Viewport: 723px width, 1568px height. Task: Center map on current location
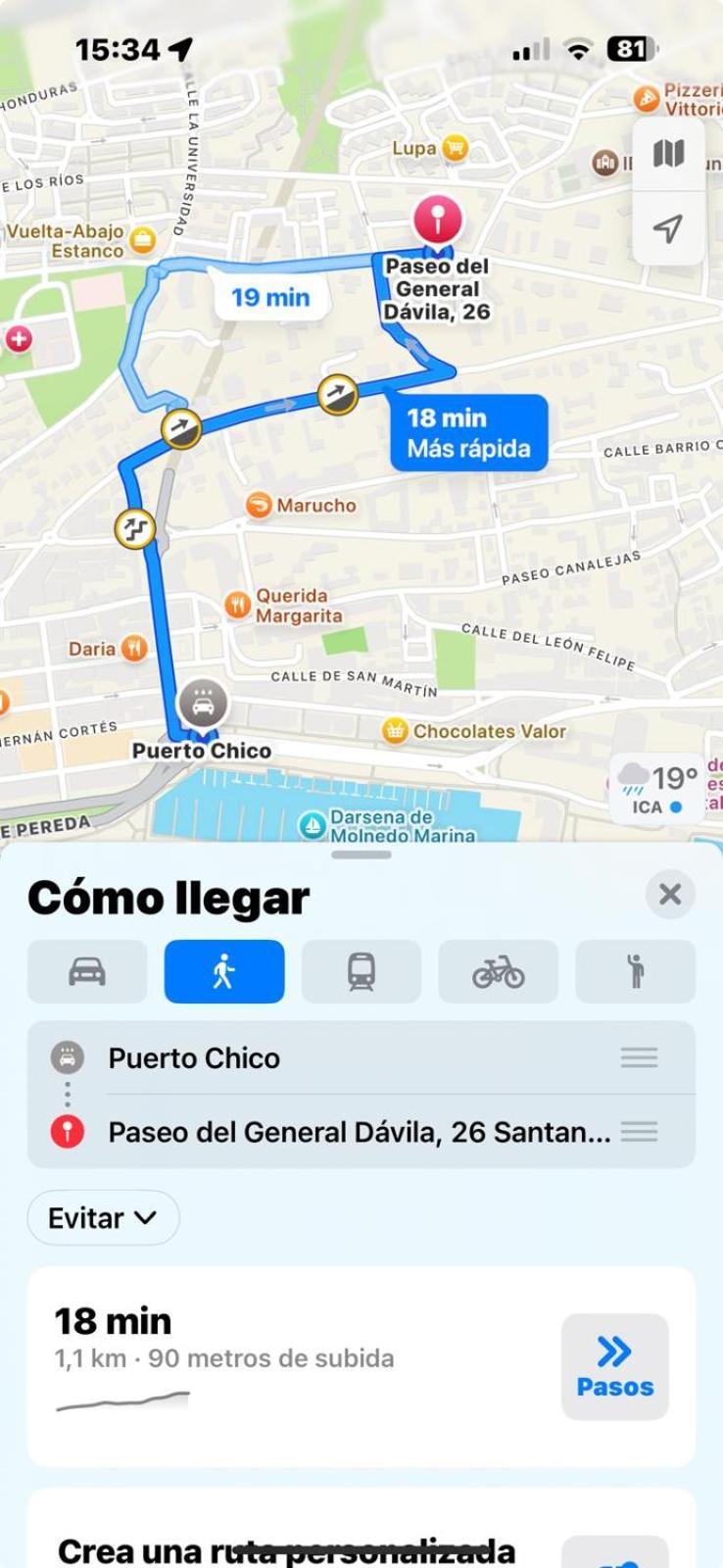[668, 228]
